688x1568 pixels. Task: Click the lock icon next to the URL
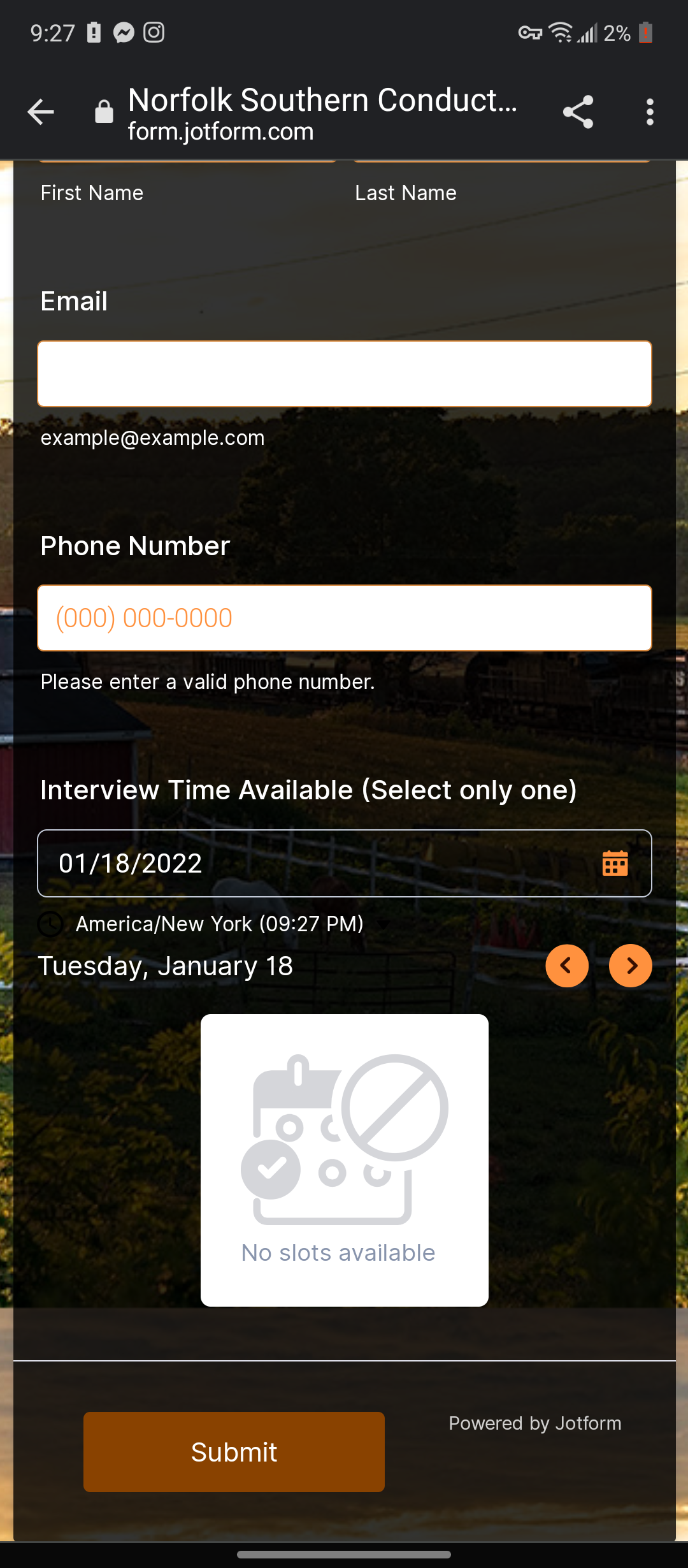tap(103, 111)
